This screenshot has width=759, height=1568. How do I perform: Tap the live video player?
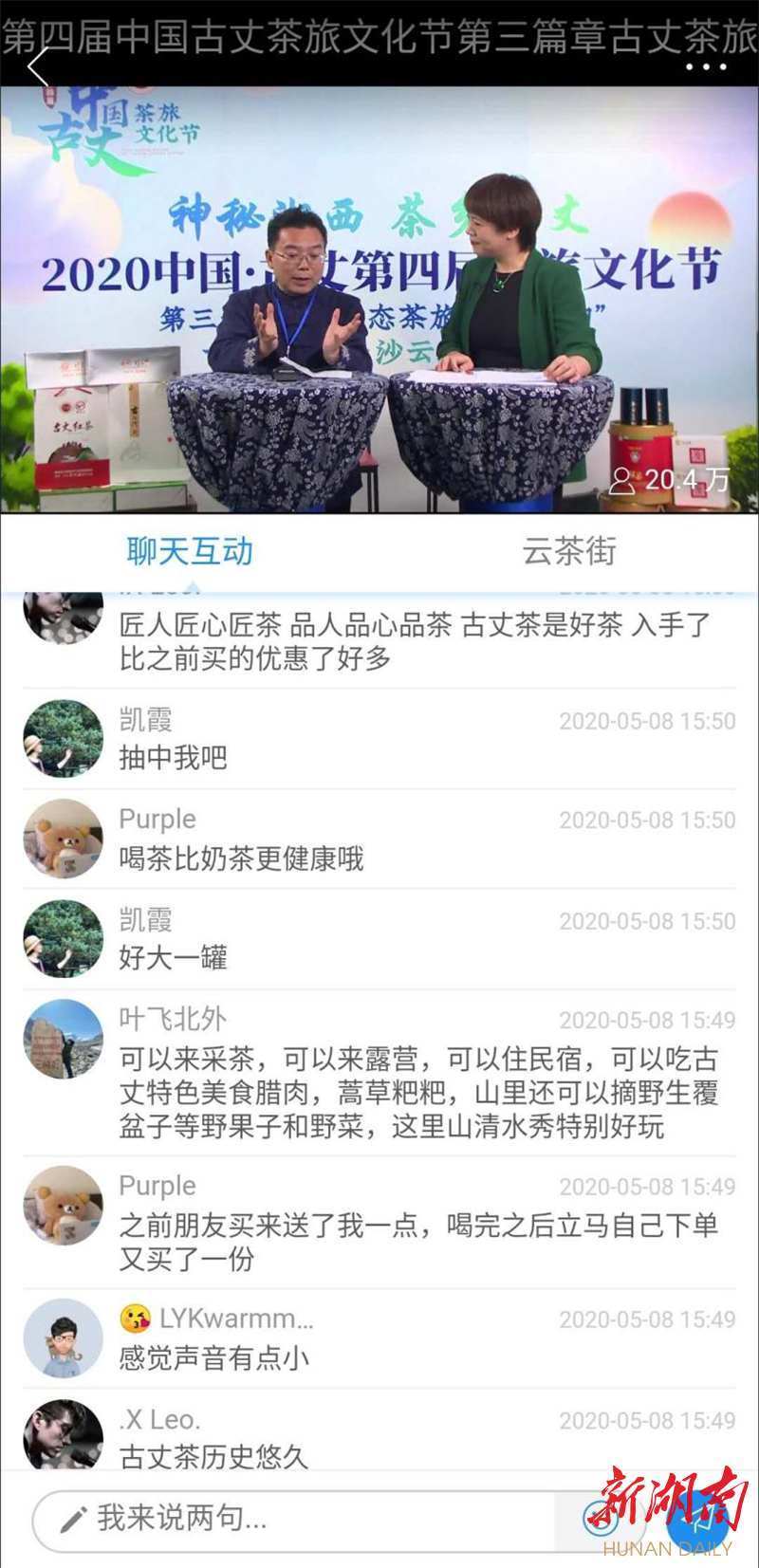(379, 300)
